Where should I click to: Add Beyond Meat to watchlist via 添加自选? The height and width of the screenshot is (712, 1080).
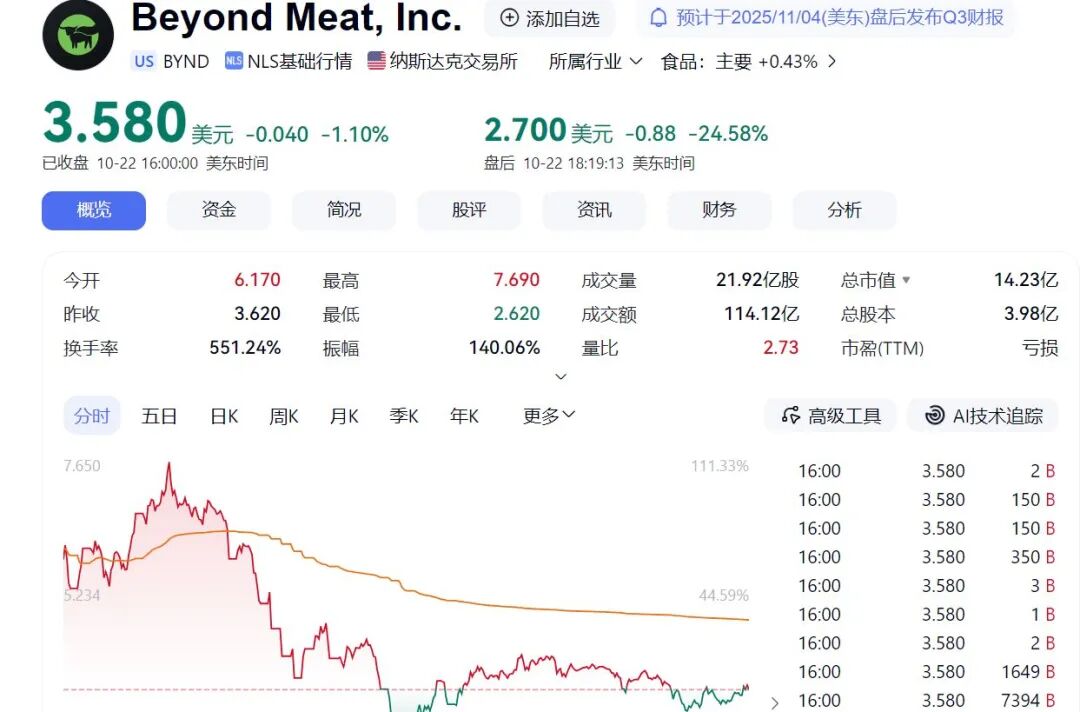tap(550, 18)
